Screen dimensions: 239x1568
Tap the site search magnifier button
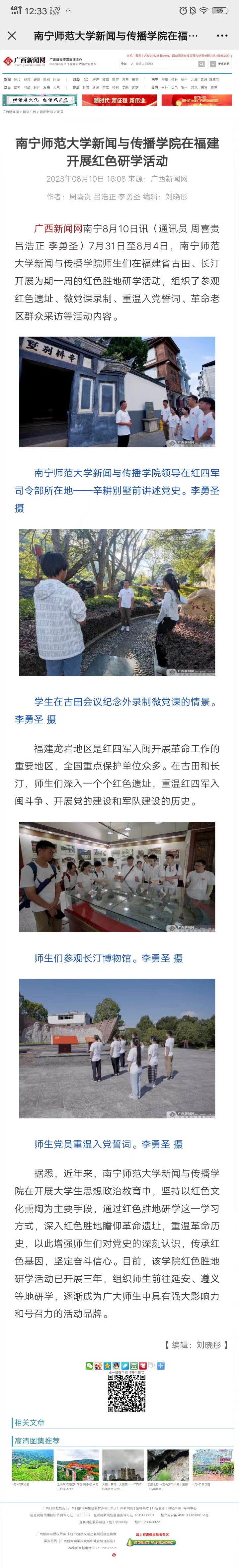click(x=201, y=63)
